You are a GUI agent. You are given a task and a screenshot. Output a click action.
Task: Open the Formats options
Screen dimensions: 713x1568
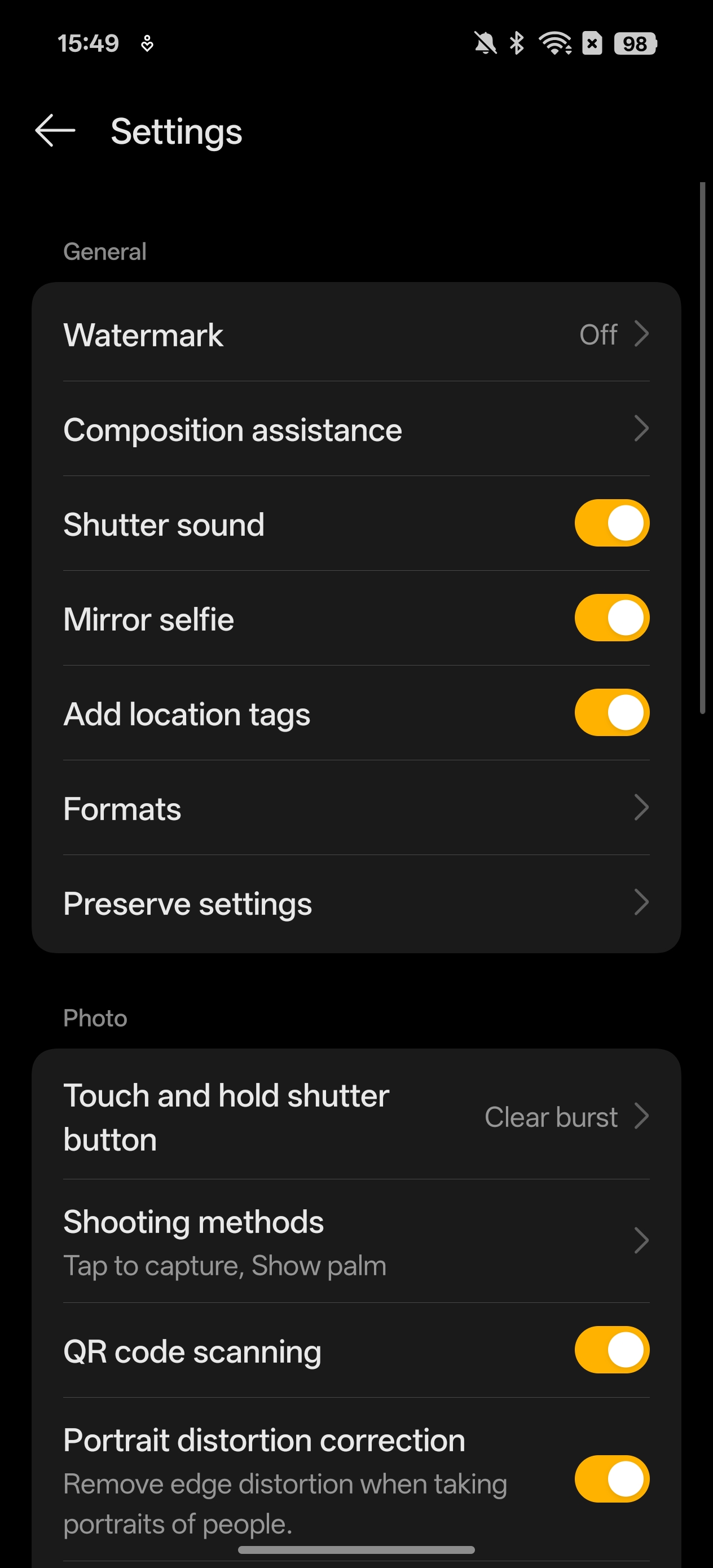(x=356, y=808)
